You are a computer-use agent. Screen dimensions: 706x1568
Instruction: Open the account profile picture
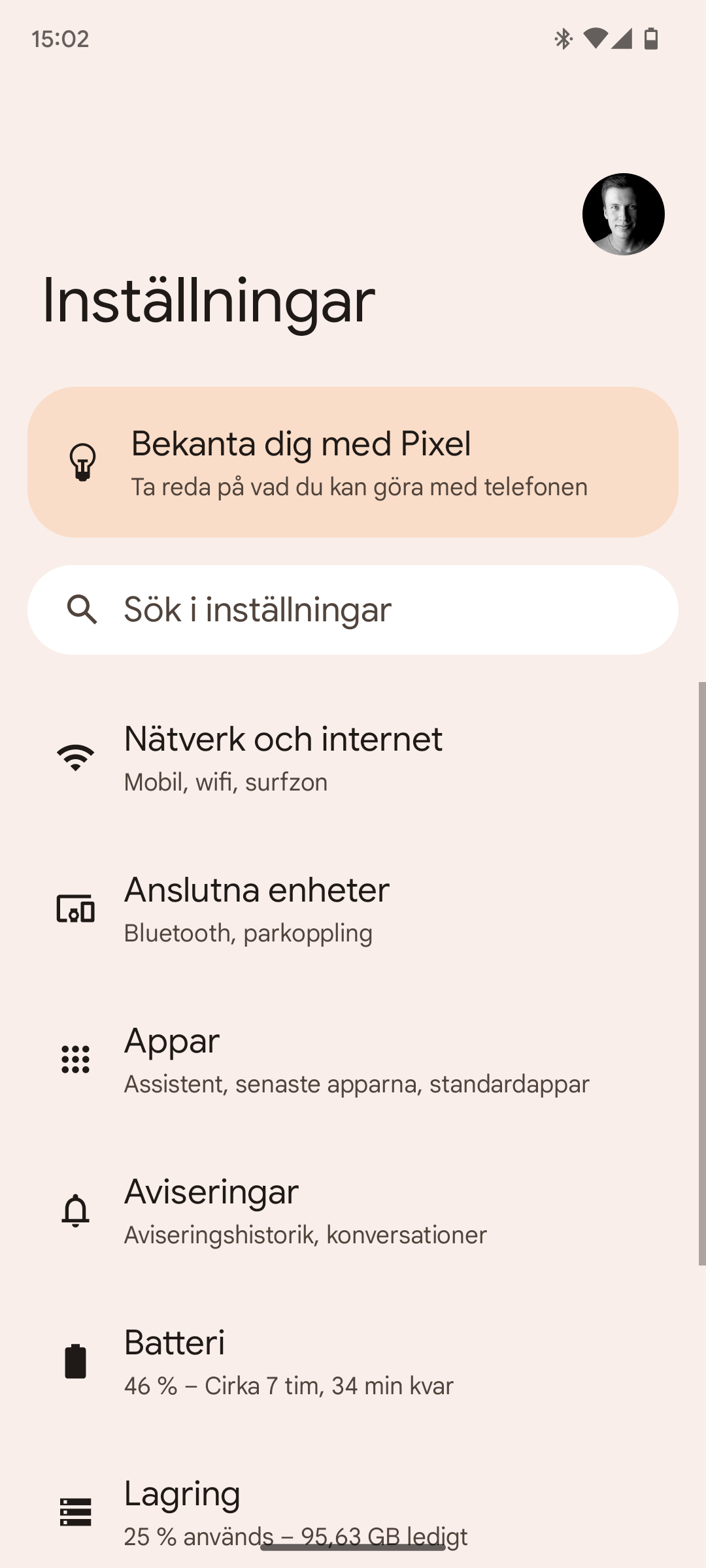click(623, 214)
